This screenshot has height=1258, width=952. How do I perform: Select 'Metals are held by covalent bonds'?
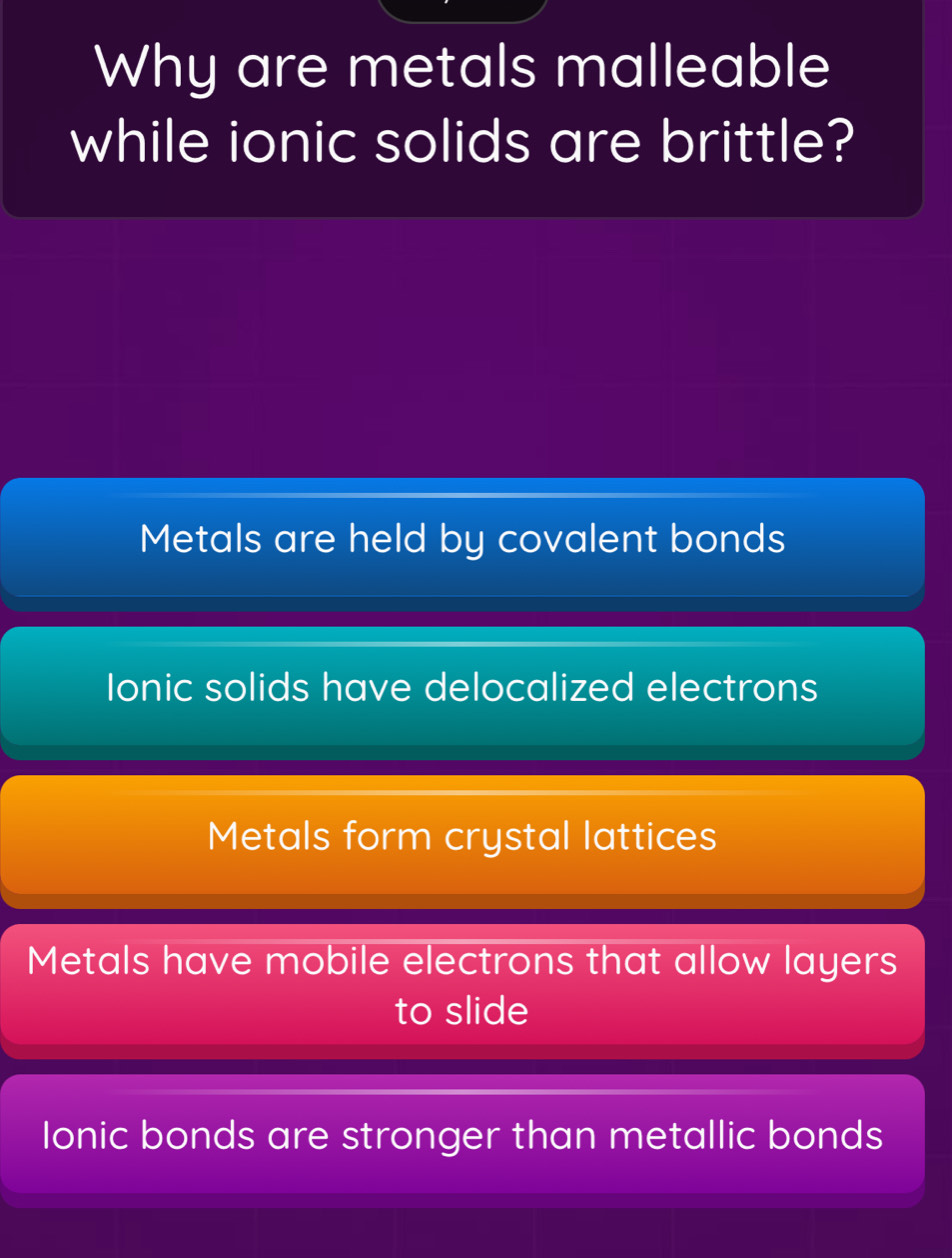click(x=462, y=541)
